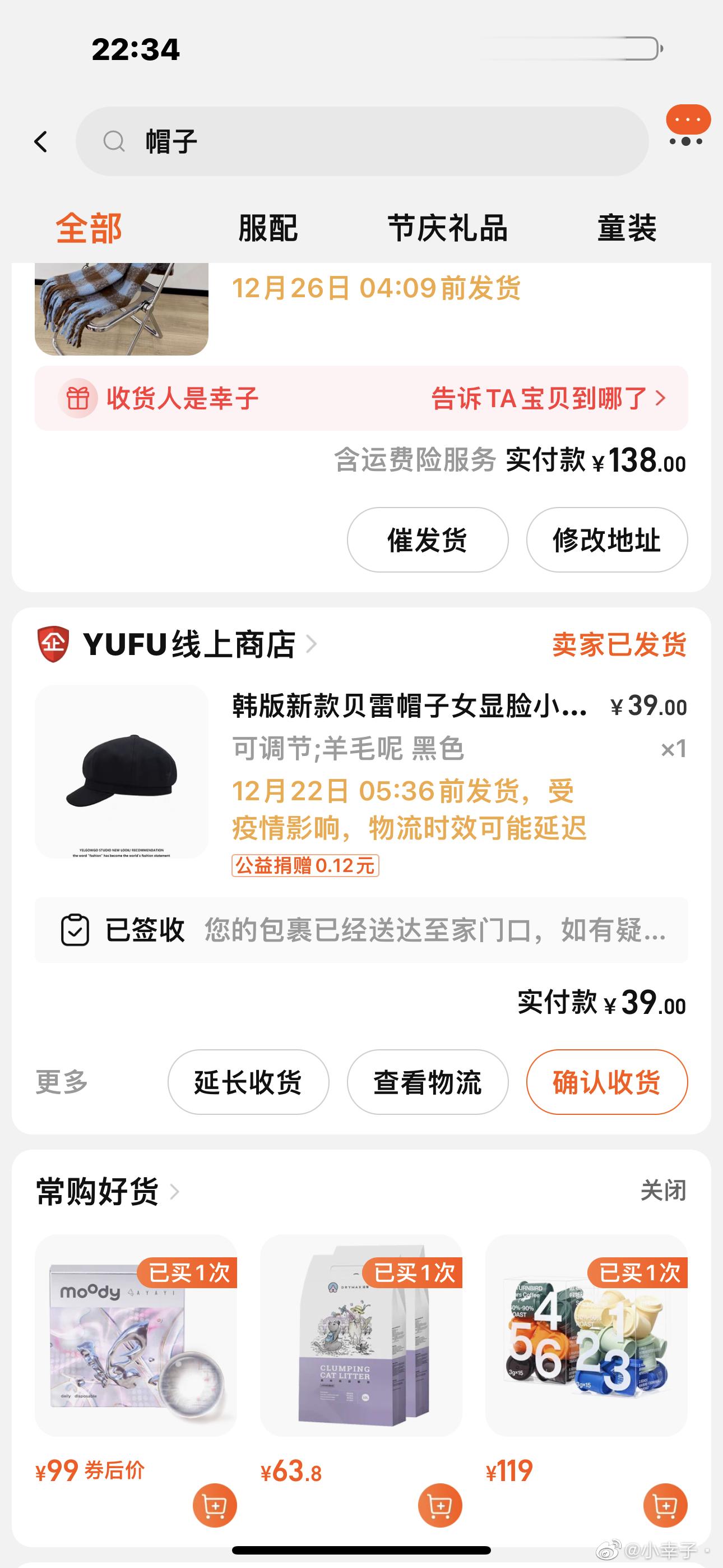Close the 常购好货 section
Viewport: 723px width, 1568px height.
[662, 1191]
